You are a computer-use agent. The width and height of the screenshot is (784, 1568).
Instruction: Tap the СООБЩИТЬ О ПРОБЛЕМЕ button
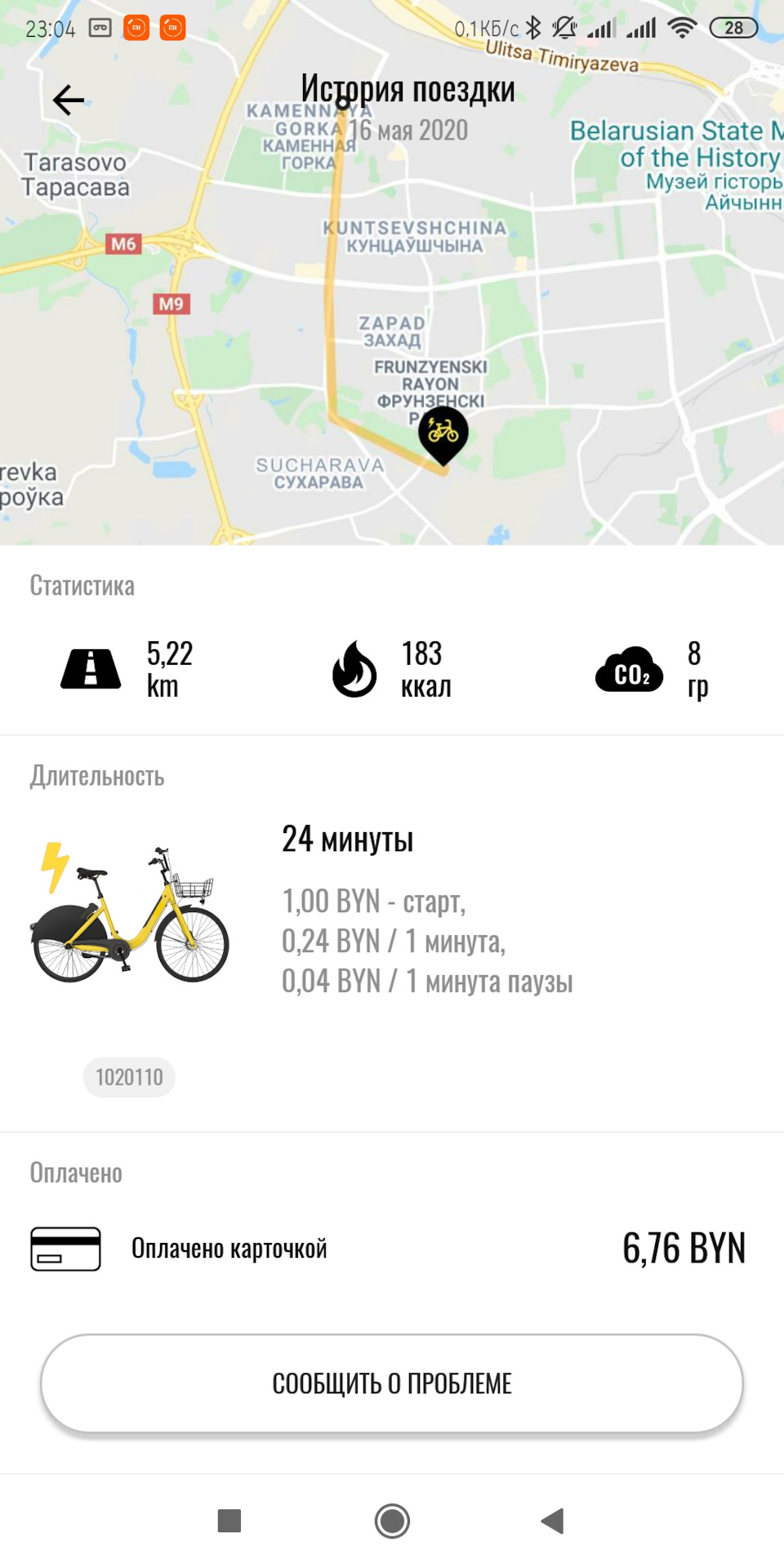[392, 1383]
